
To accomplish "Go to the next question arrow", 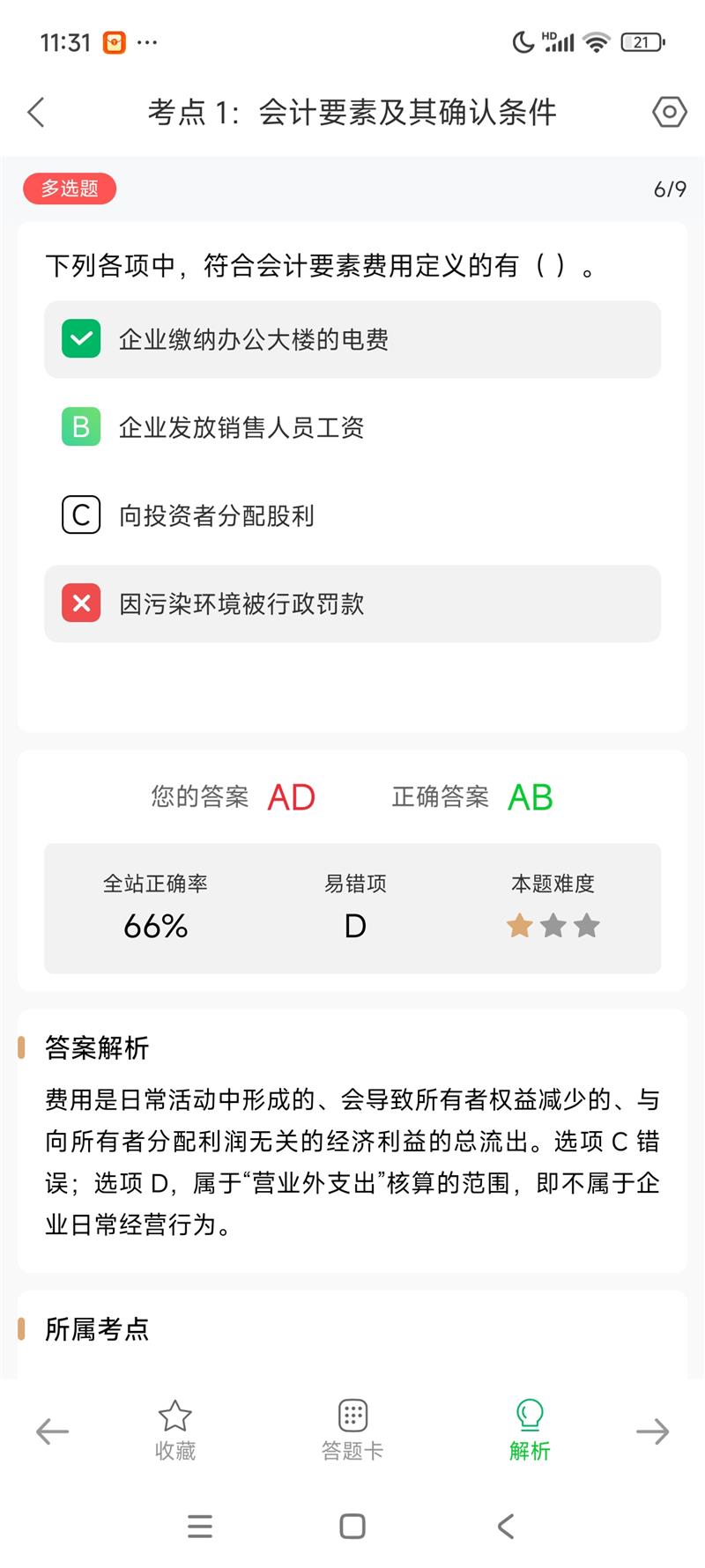I will [652, 1431].
